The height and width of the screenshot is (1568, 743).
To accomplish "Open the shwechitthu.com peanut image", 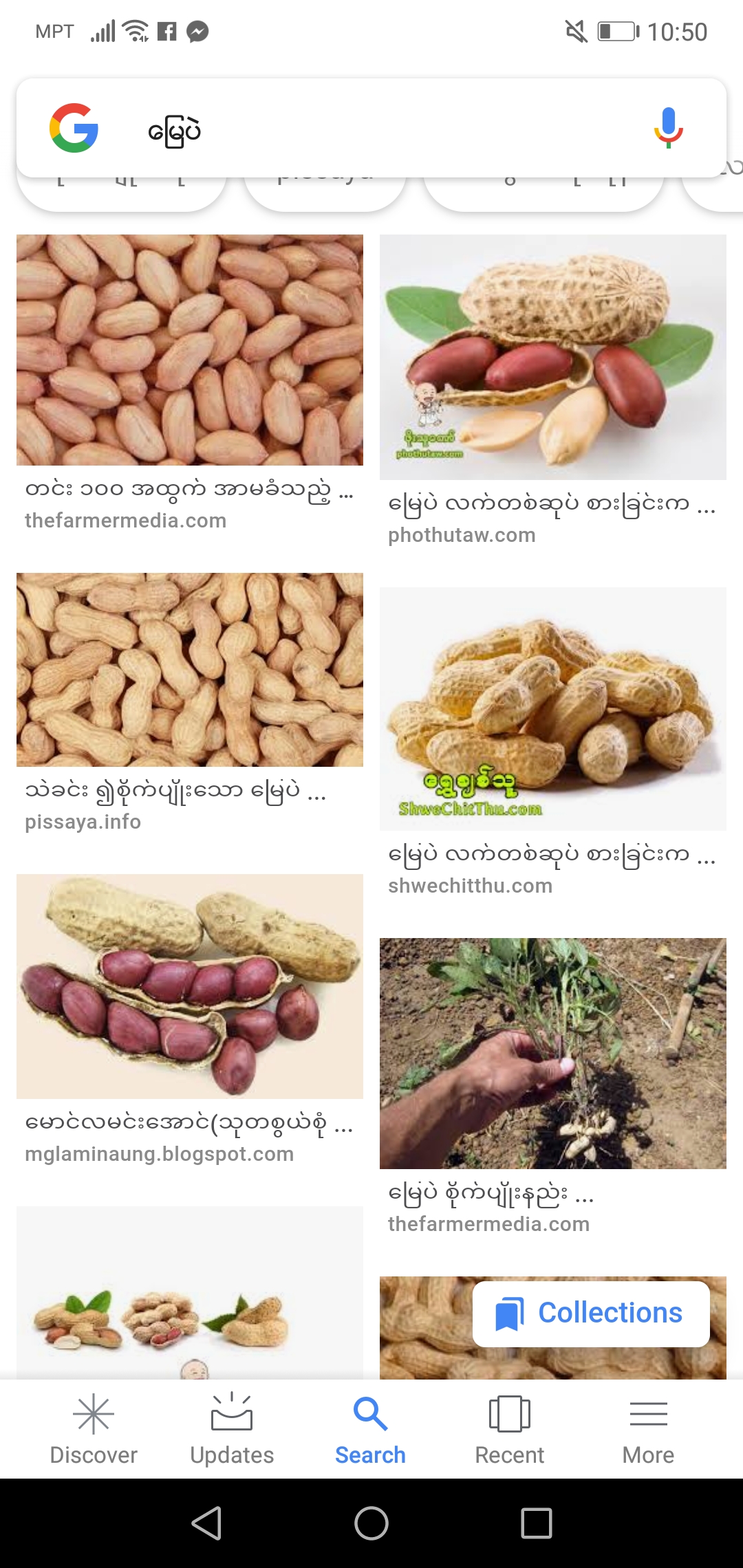I will point(553,709).
